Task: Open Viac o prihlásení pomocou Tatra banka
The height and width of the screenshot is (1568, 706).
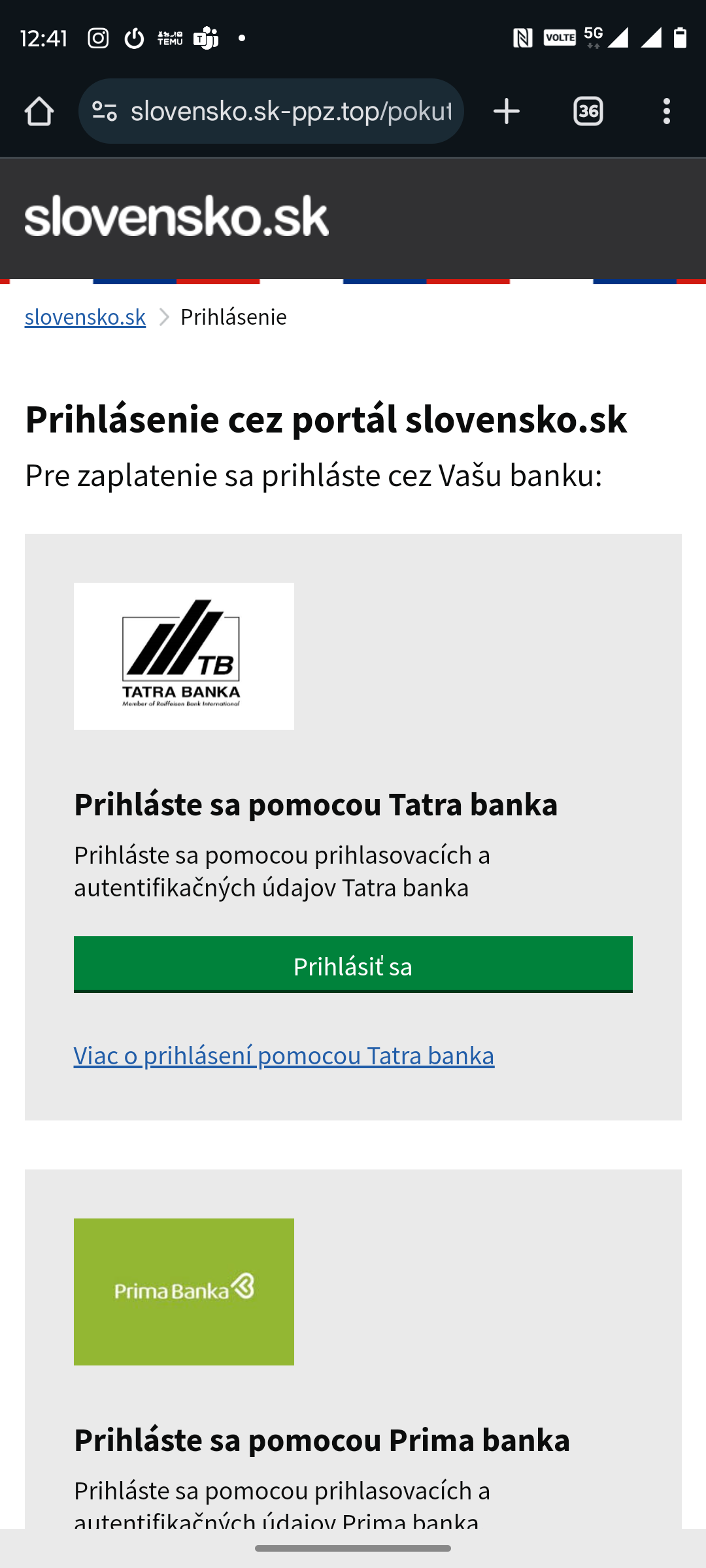Action: [284, 1056]
